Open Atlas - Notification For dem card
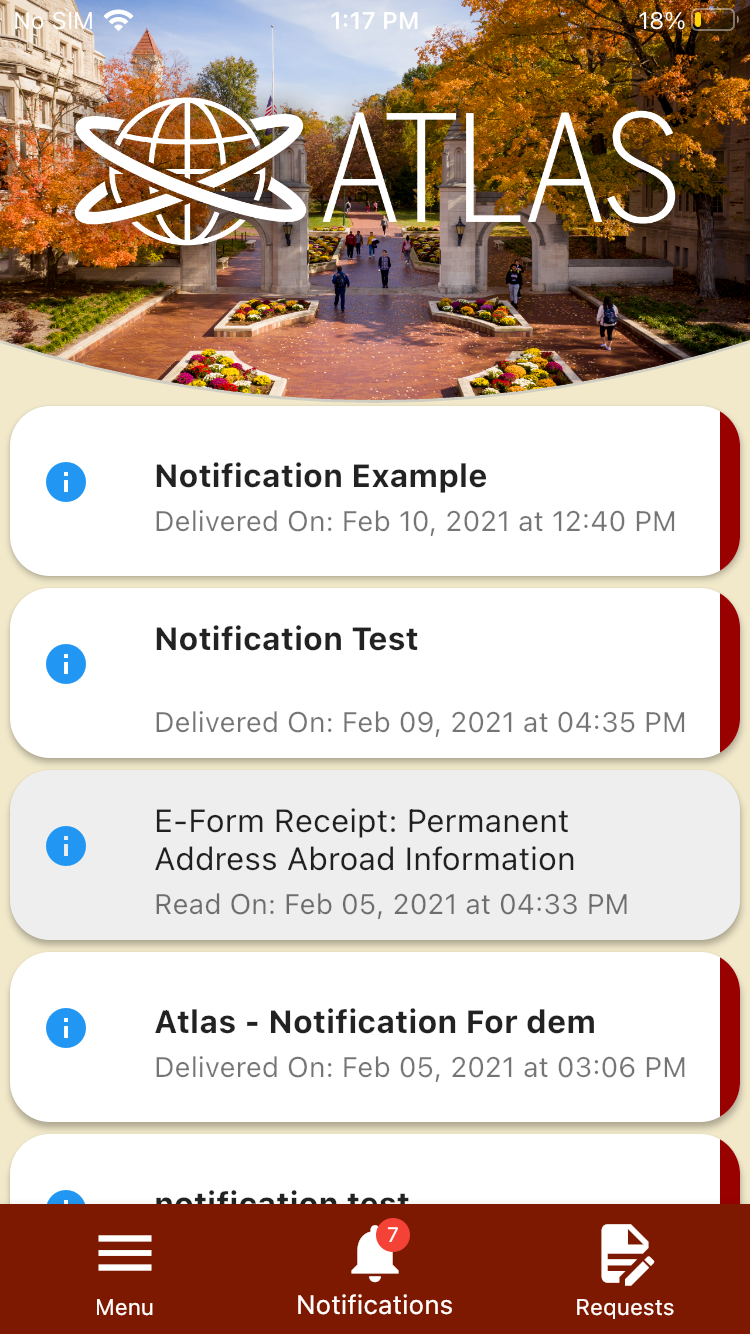Image resolution: width=750 pixels, height=1334 pixels. point(375,1038)
